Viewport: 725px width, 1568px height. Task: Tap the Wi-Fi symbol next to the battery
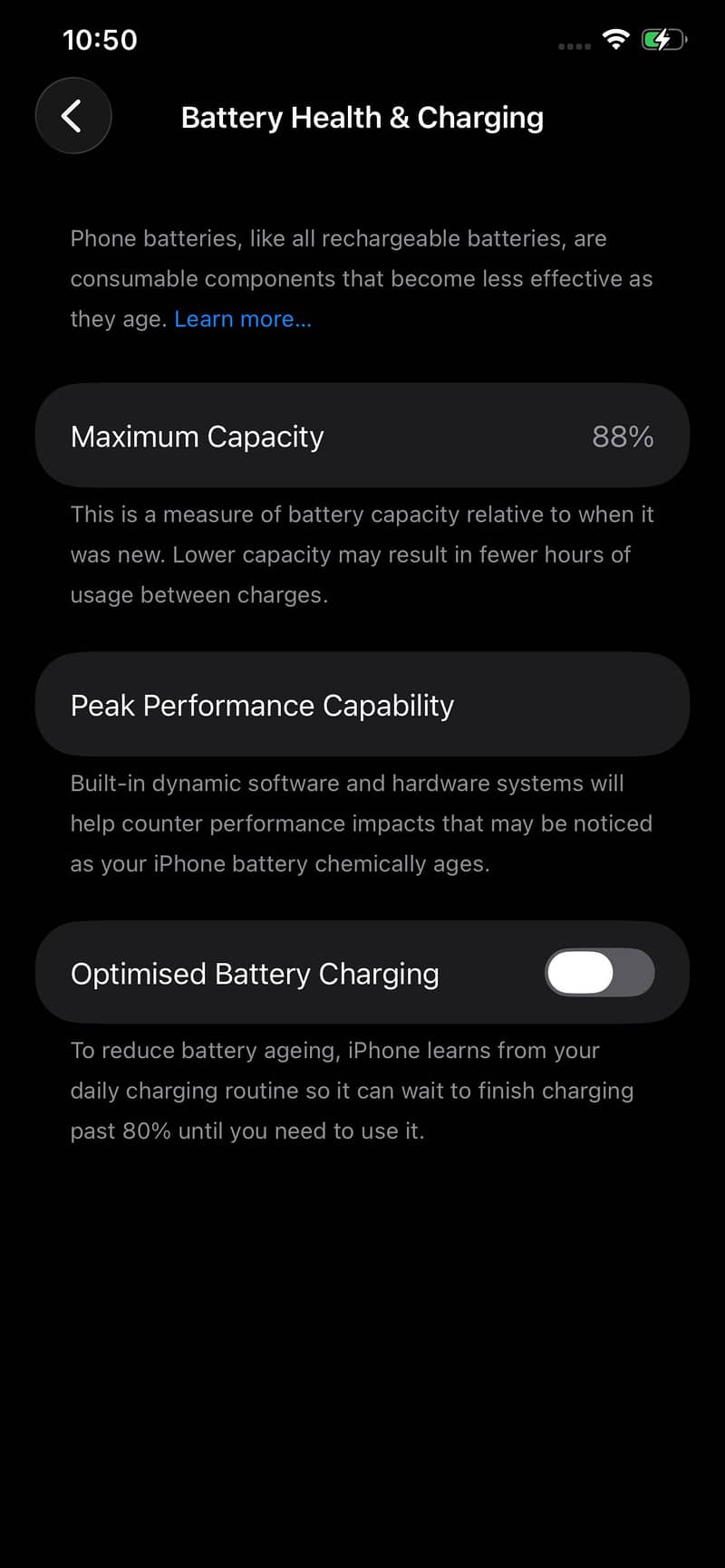point(615,39)
